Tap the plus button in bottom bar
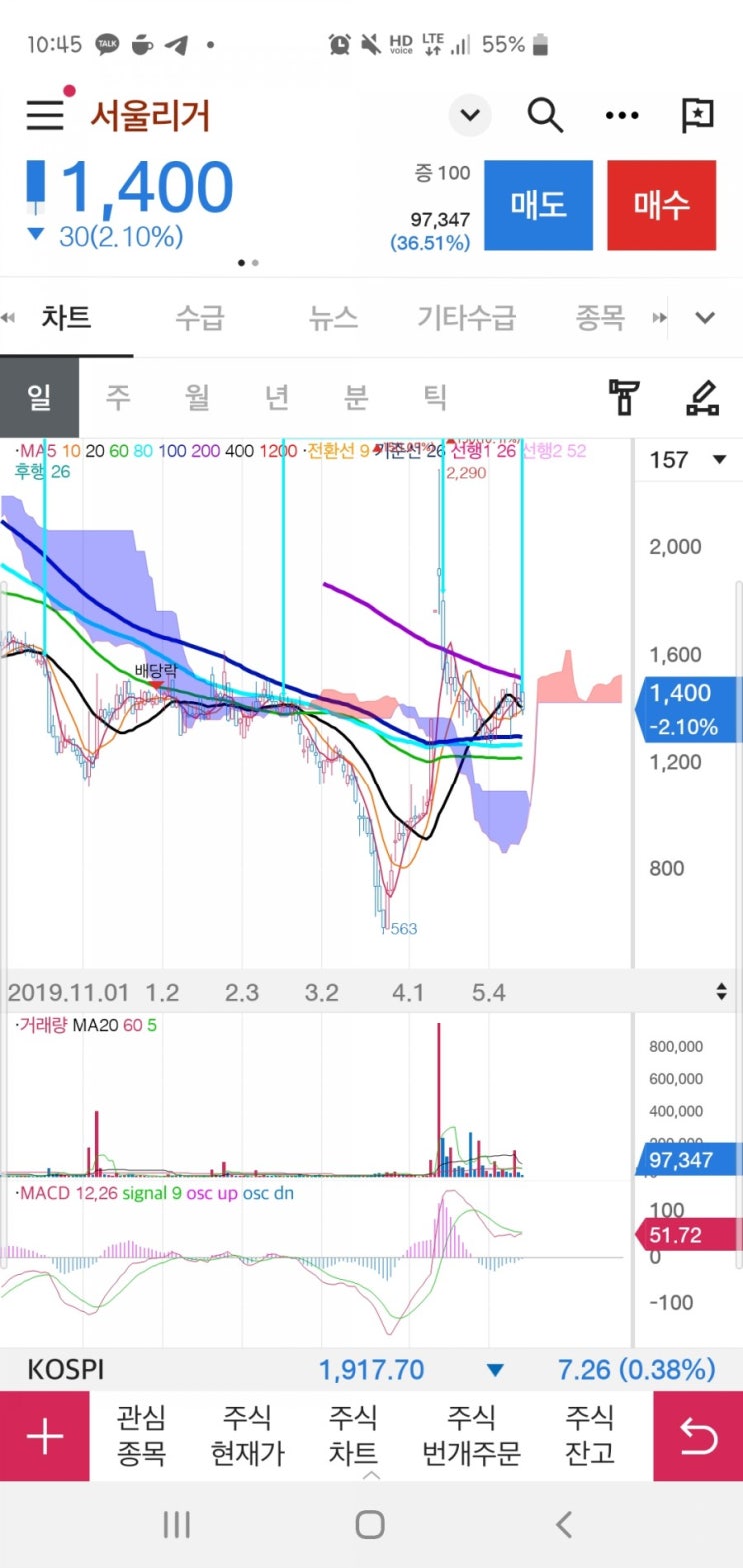Image resolution: width=743 pixels, height=1568 pixels. pyautogui.click(x=45, y=1436)
